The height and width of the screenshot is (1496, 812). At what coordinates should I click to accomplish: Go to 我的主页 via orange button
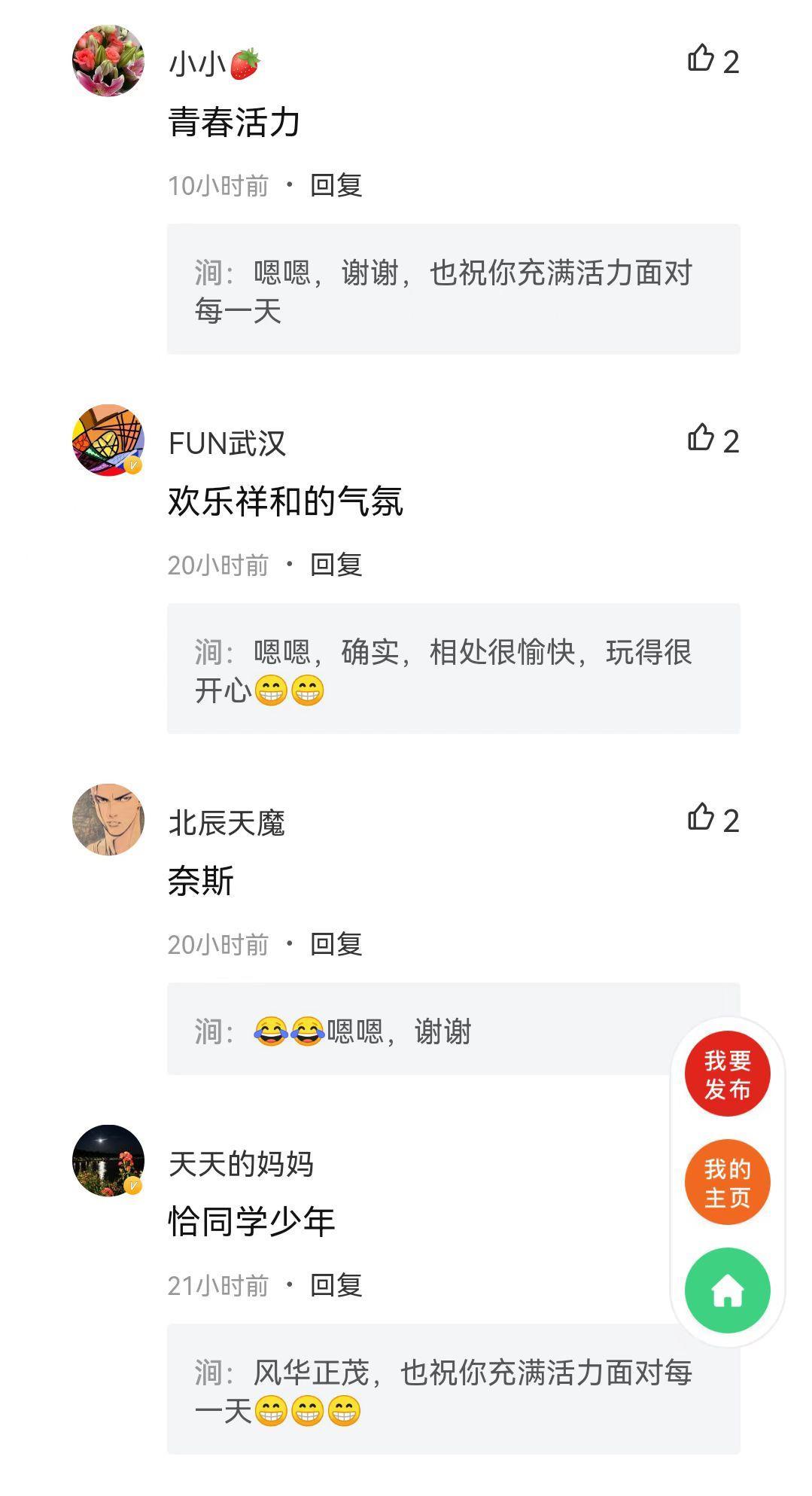(727, 1183)
